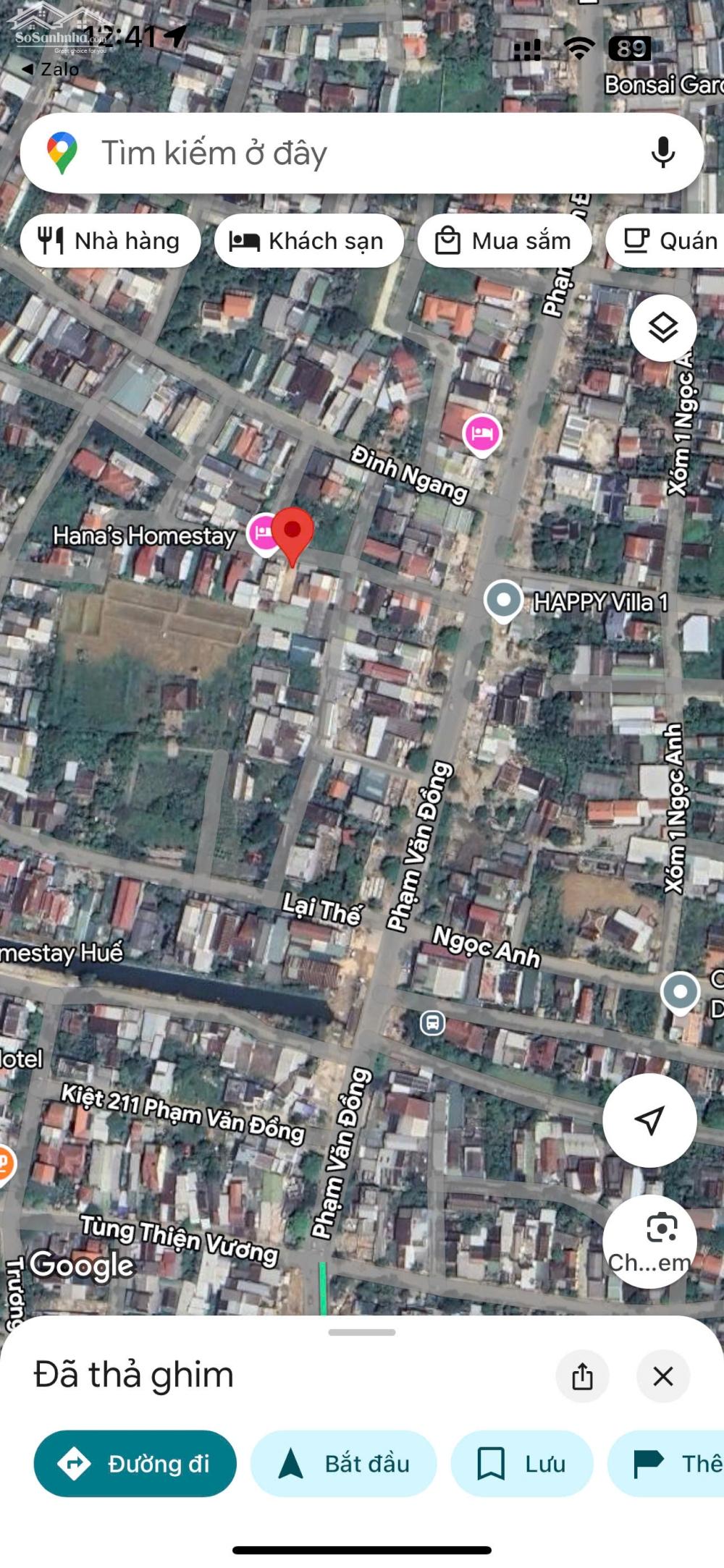Dismiss the dropped pin panel

pyautogui.click(x=663, y=1376)
